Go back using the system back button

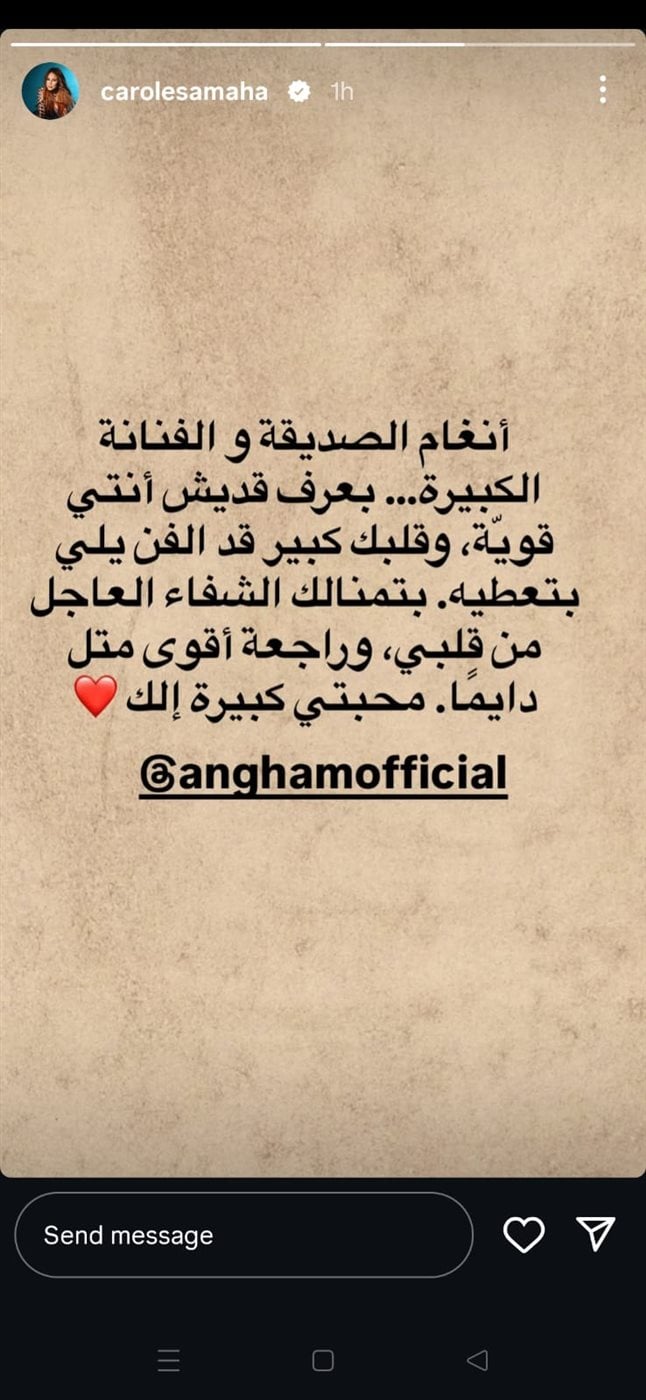pos(477,1360)
